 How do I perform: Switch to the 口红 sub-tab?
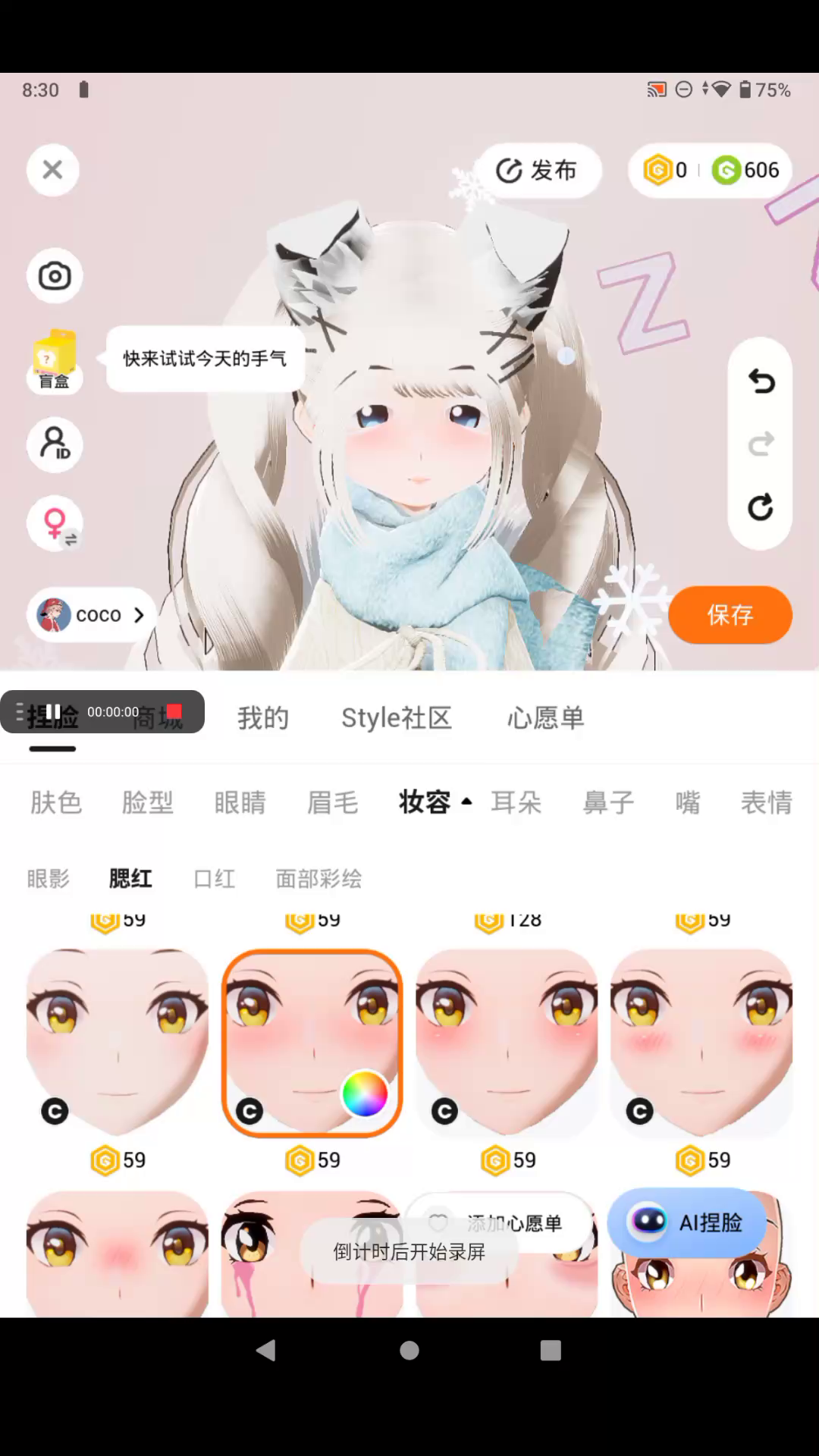(x=215, y=879)
